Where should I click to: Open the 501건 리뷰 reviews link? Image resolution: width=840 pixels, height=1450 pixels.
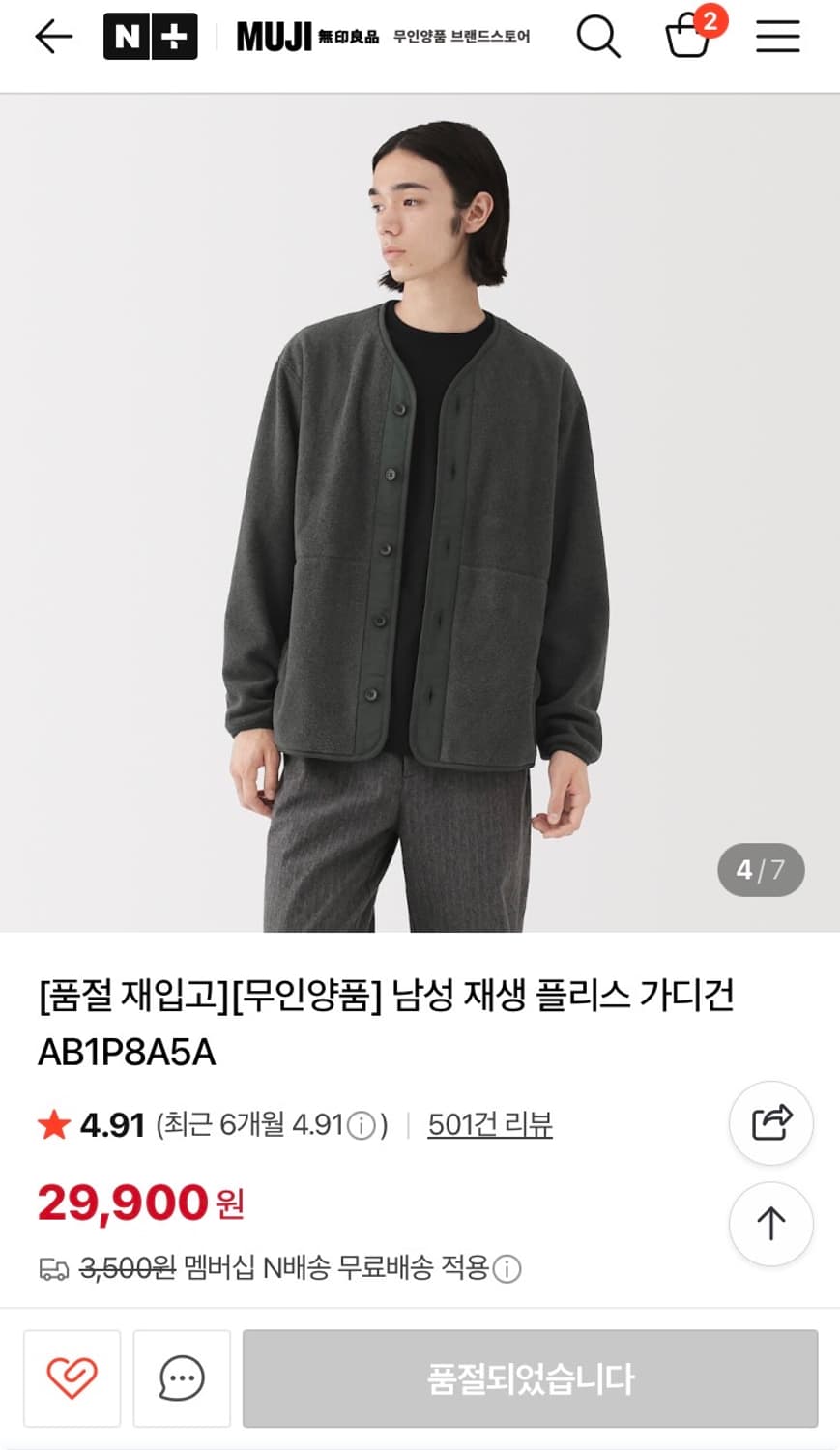[488, 1124]
